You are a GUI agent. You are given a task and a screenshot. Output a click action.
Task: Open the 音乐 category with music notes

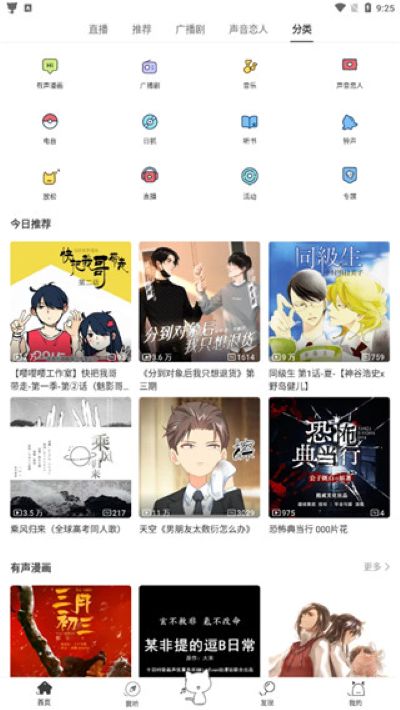[x=250, y=72]
